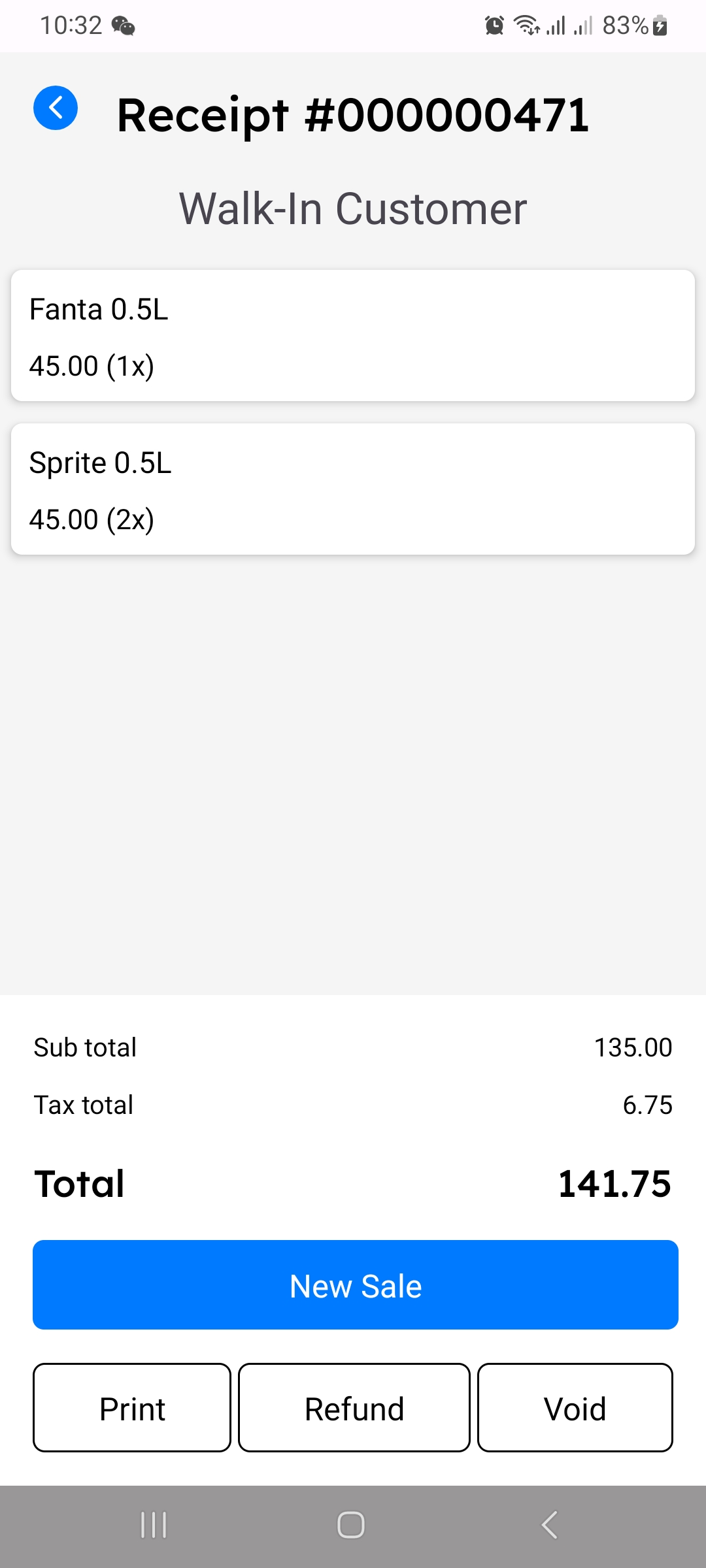Go back using the blue arrow icon
This screenshot has height=1568, width=706.
[x=56, y=108]
